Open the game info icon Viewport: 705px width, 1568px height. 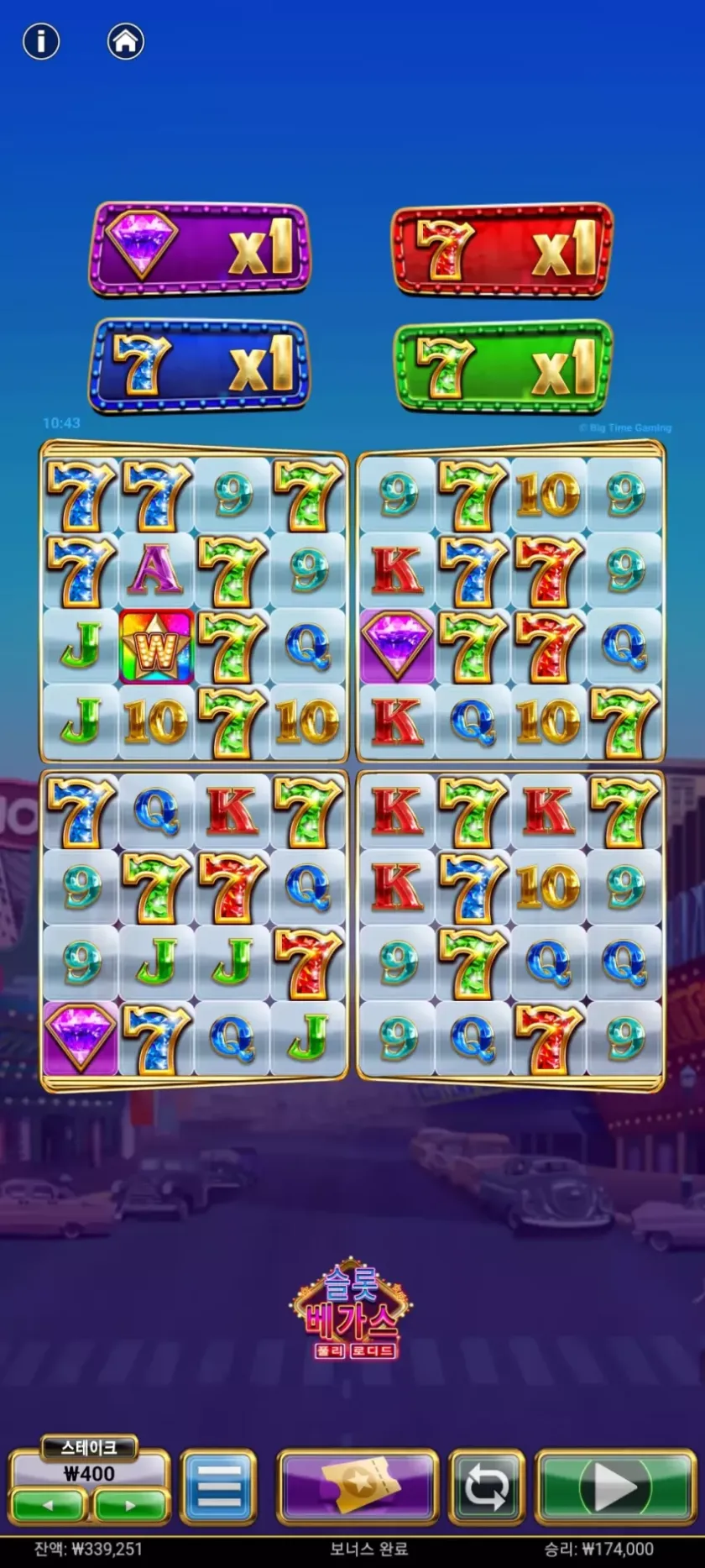pos(41,41)
